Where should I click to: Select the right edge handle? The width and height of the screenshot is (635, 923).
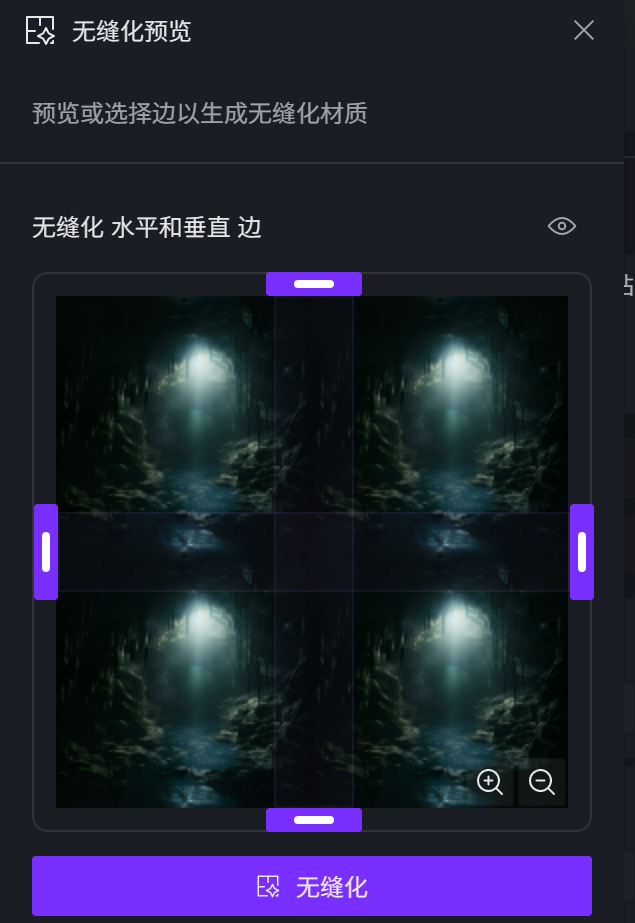582,552
